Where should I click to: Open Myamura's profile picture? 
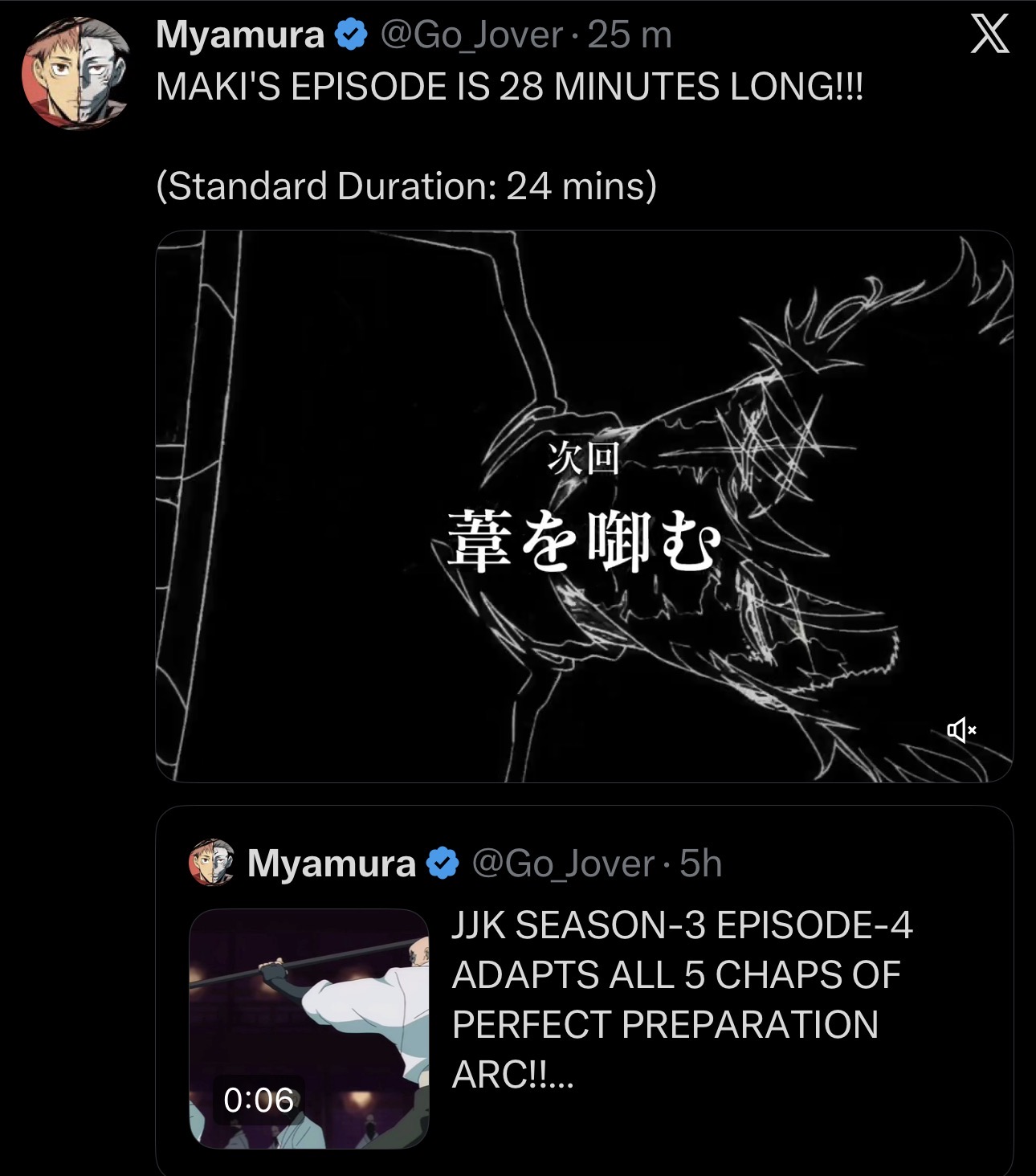point(76,73)
